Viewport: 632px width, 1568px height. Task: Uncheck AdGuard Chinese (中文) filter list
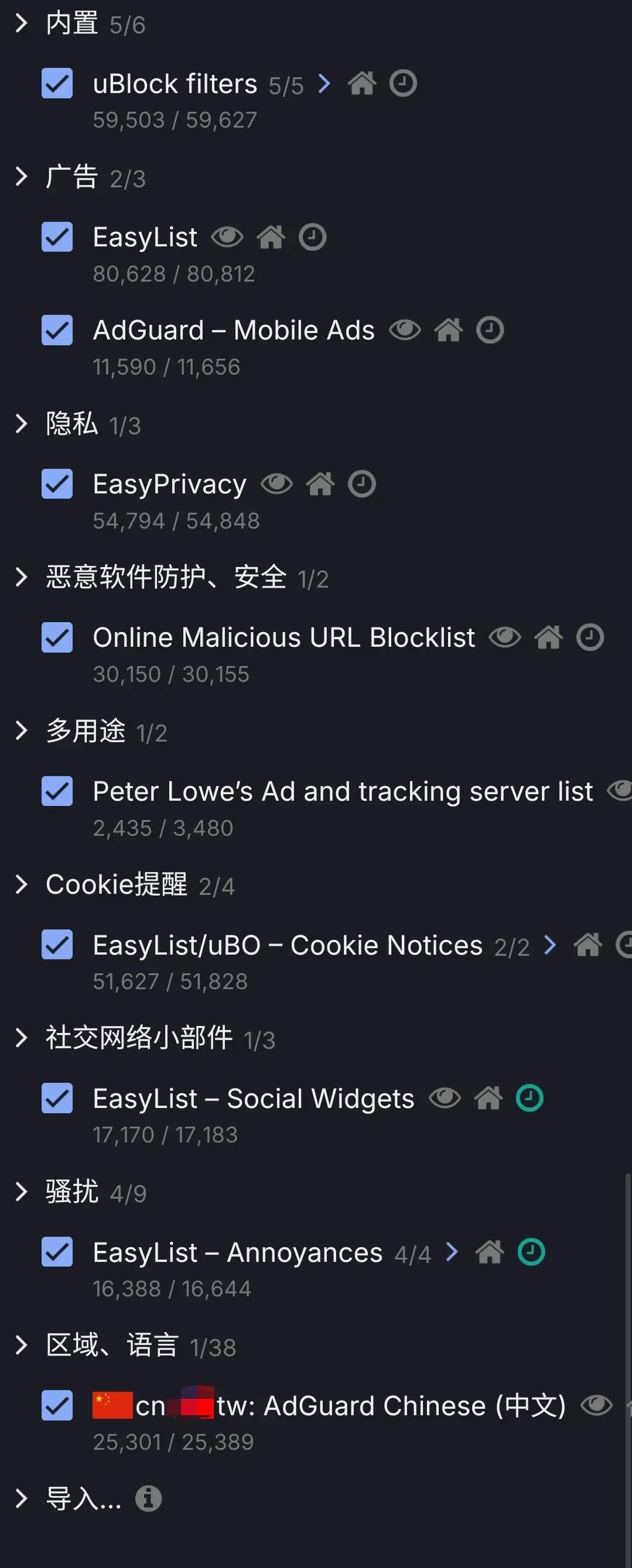coord(57,1405)
